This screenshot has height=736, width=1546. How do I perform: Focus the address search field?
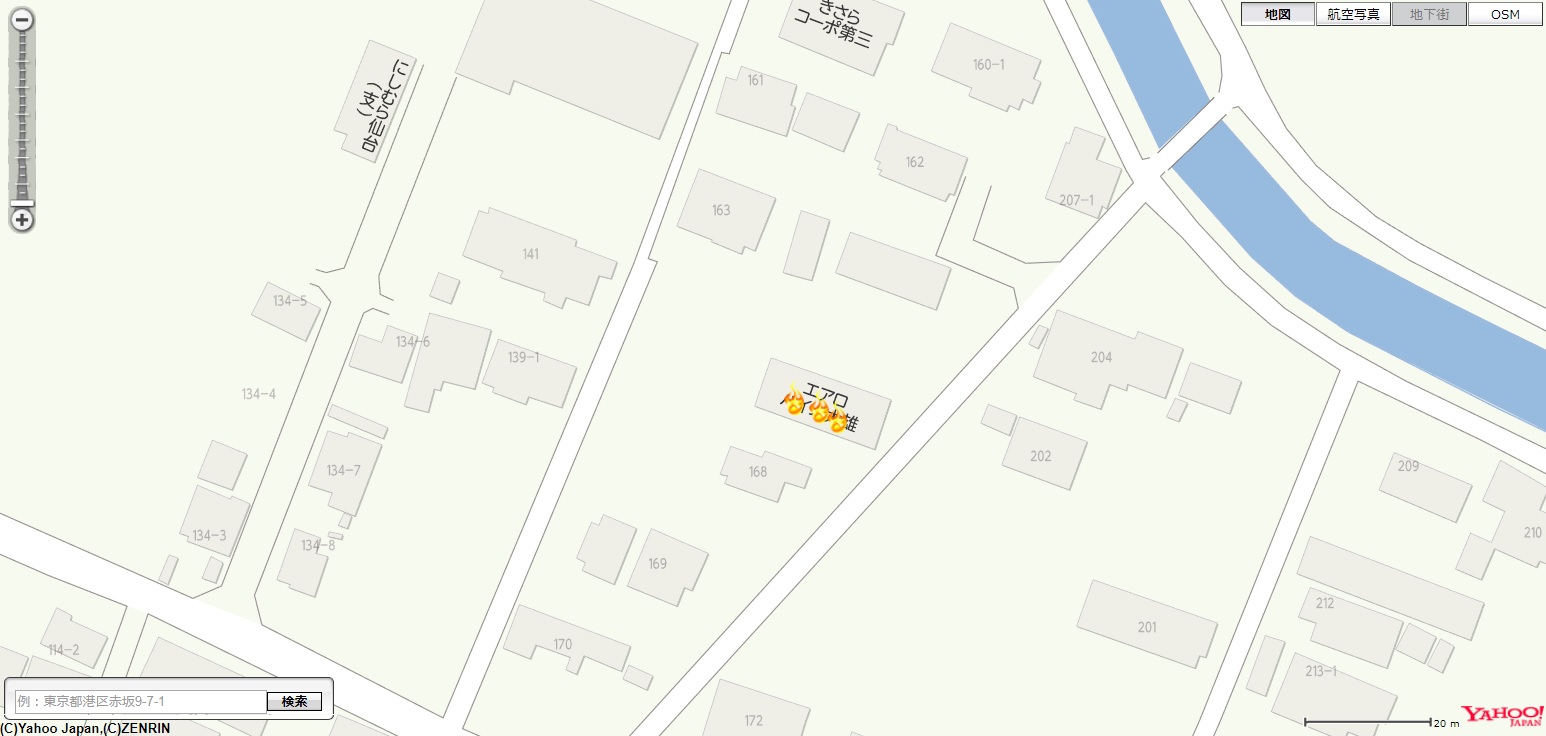pyautogui.click(x=141, y=701)
